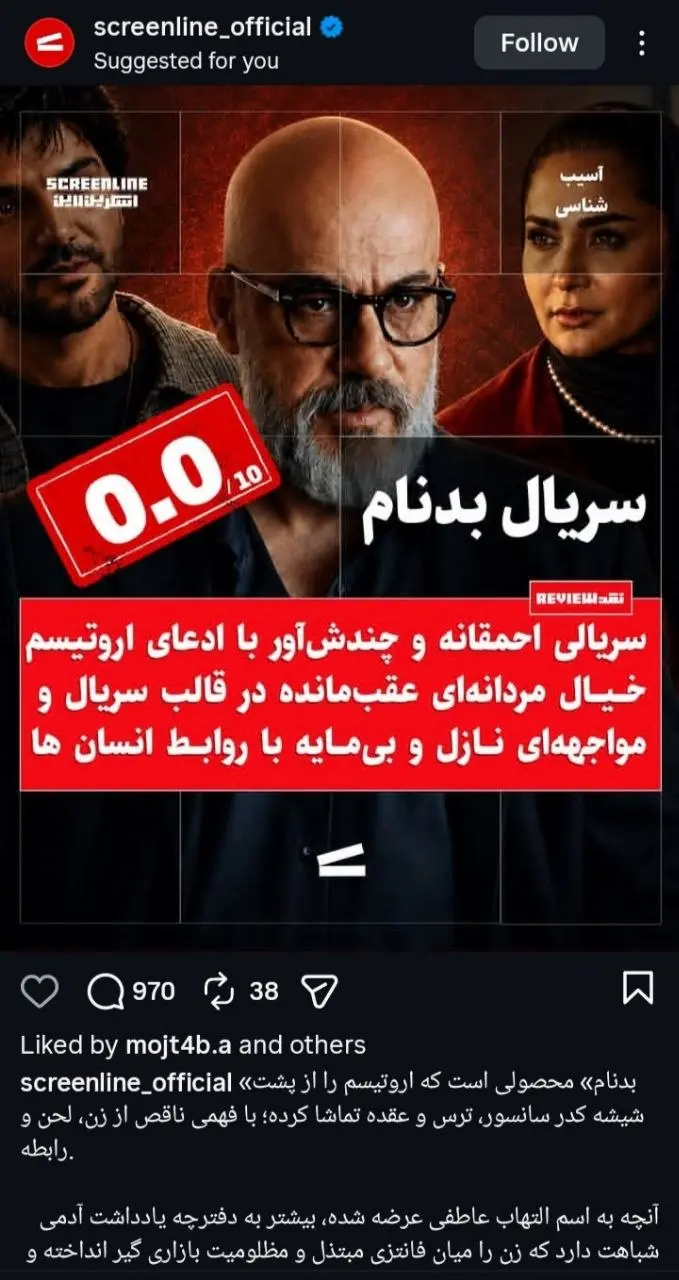The width and height of the screenshot is (679, 1280).
Task: Open the screenline_official username in the header
Action: pos(202,27)
